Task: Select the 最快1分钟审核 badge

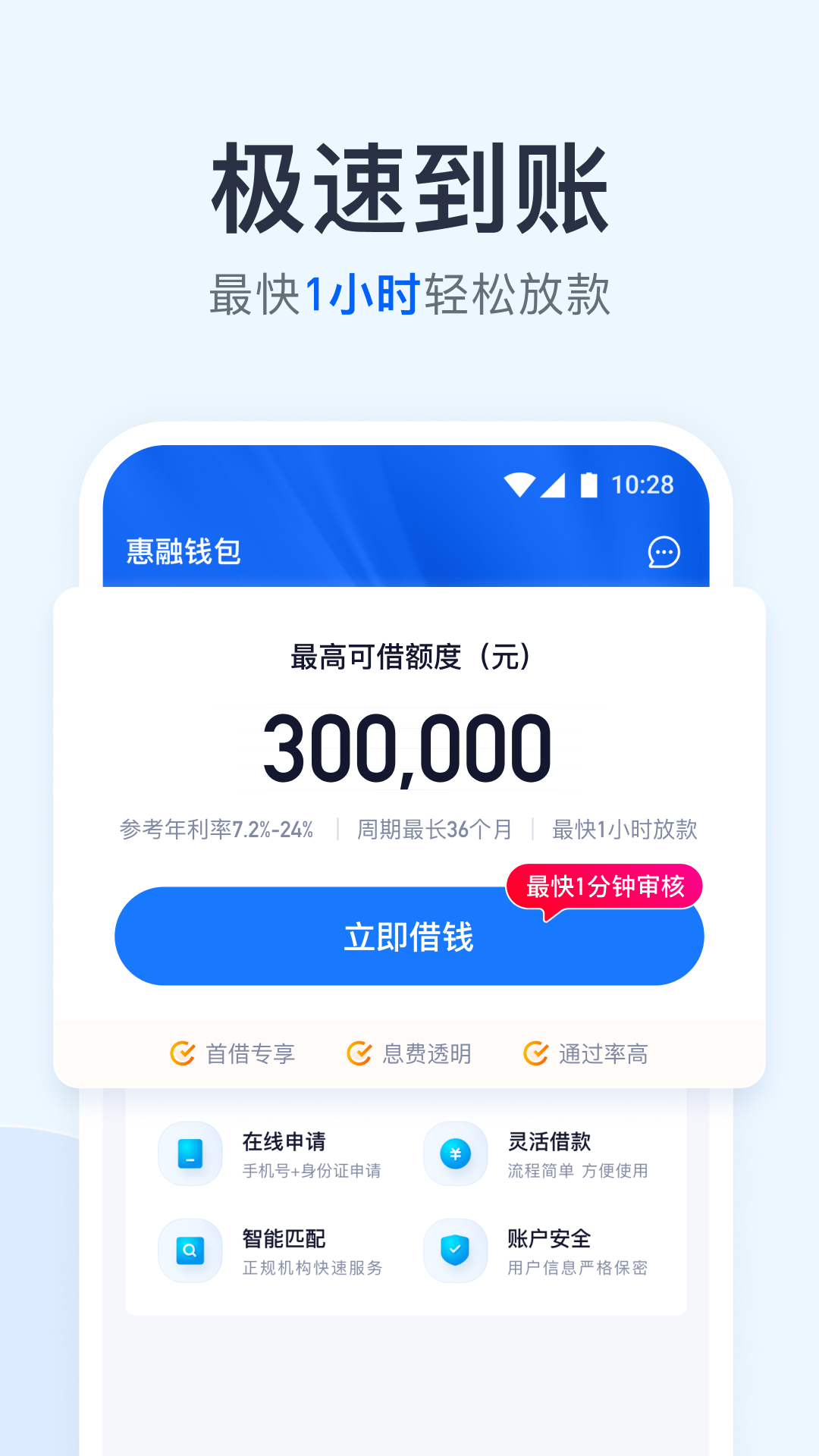Action: pyautogui.click(x=604, y=884)
